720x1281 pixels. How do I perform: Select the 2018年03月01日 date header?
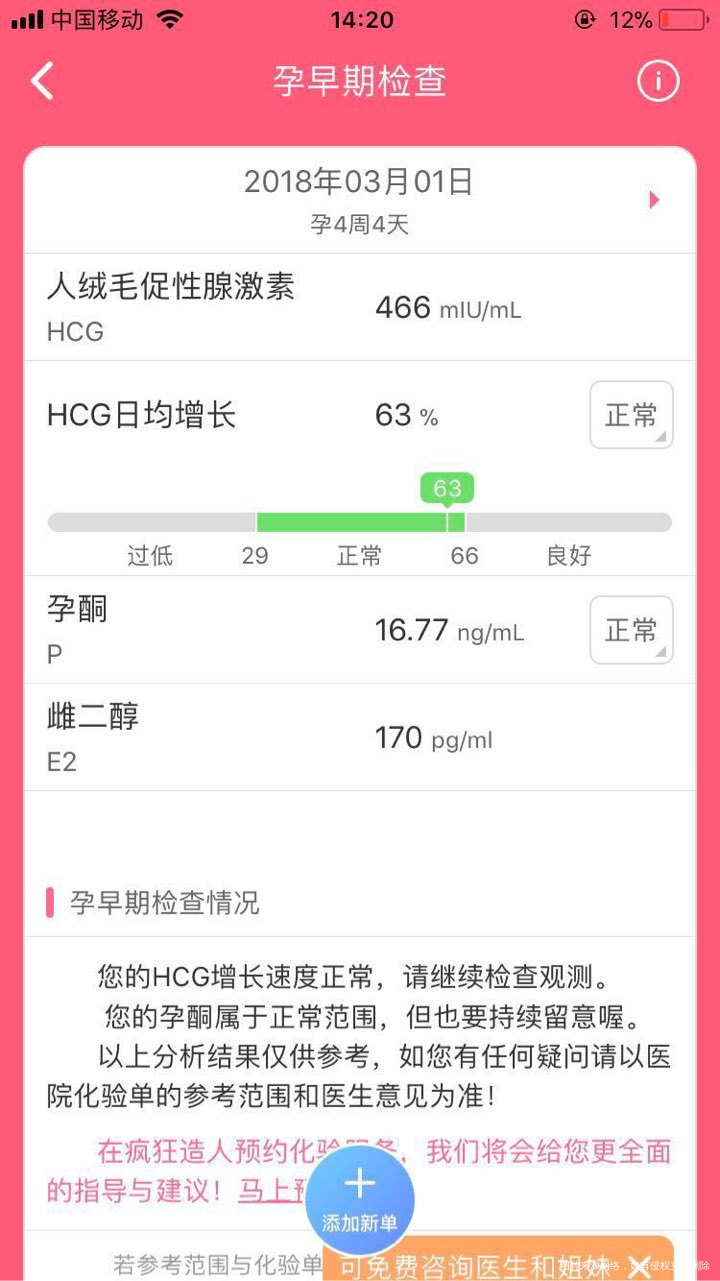(360, 182)
